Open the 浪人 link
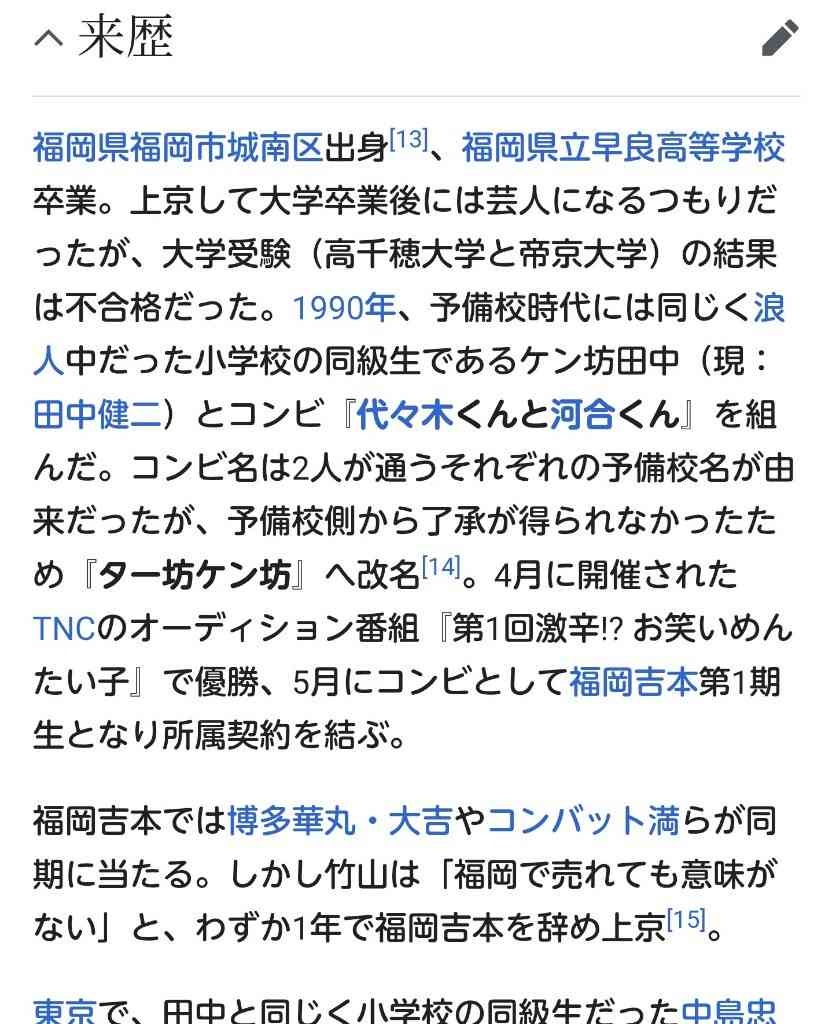Viewport: 833px width, 1024px height. pos(768,307)
